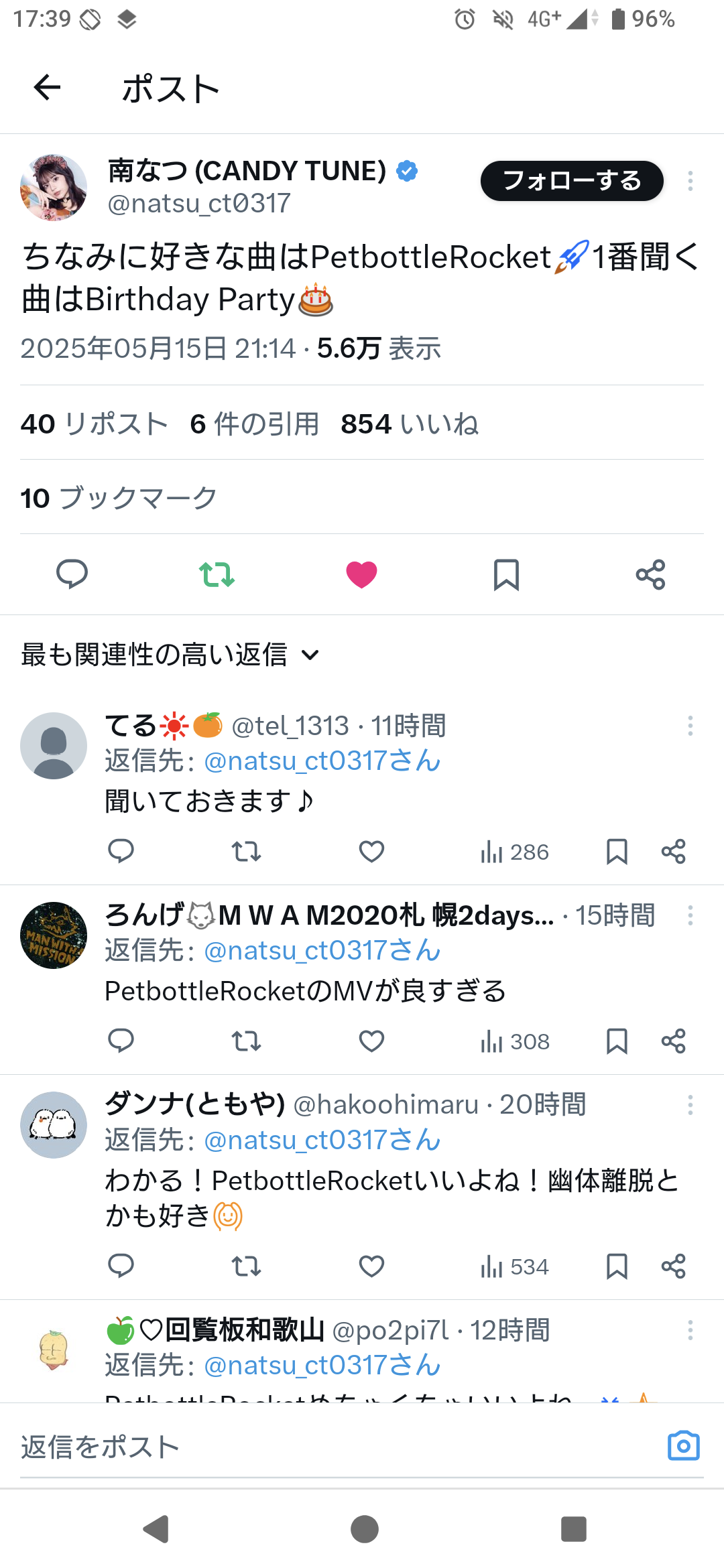This screenshot has height=1568, width=724.
Task: View the 40 リポスト list
Action: [94, 424]
